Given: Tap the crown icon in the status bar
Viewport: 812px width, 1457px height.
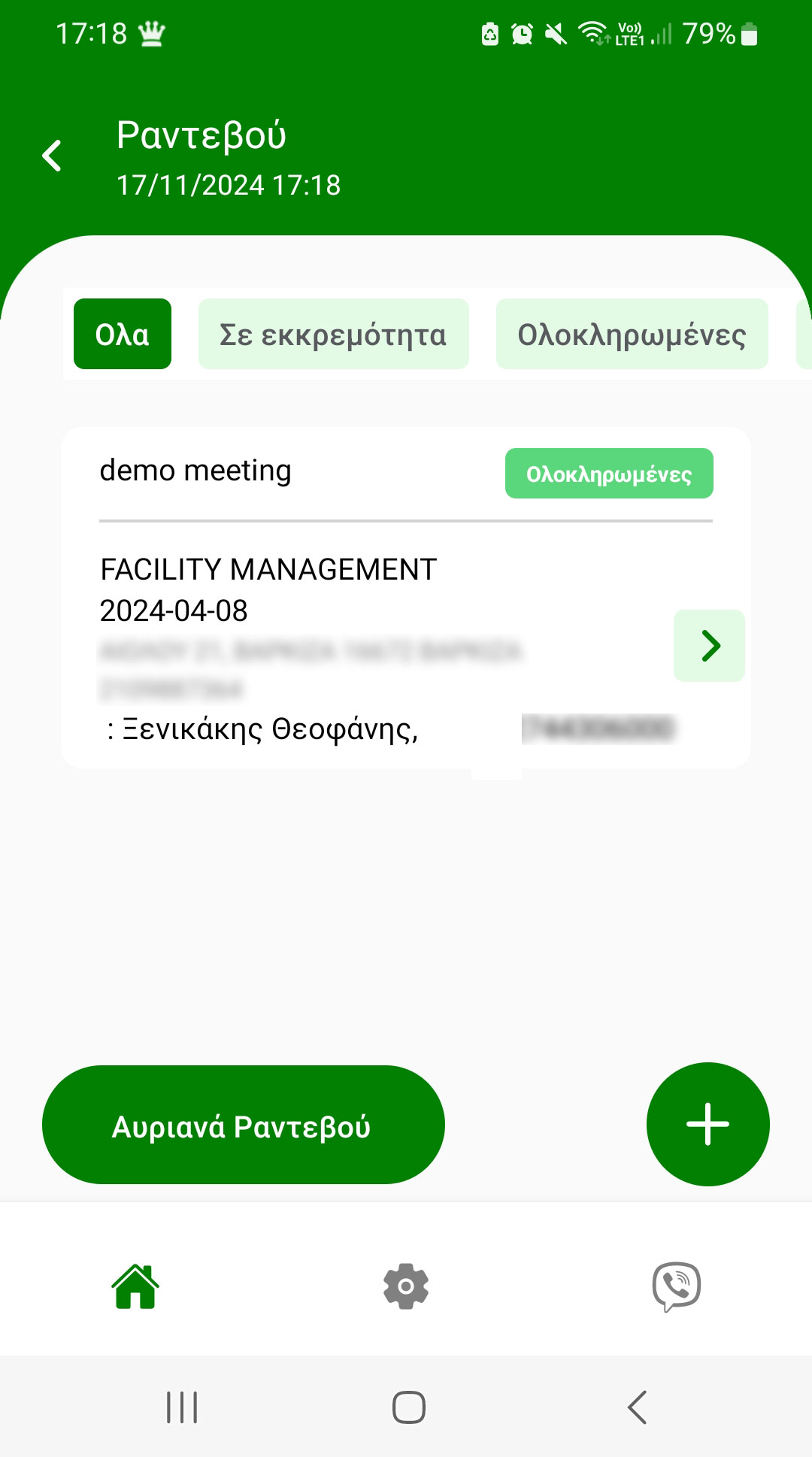Looking at the screenshot, I should point(151,33).
